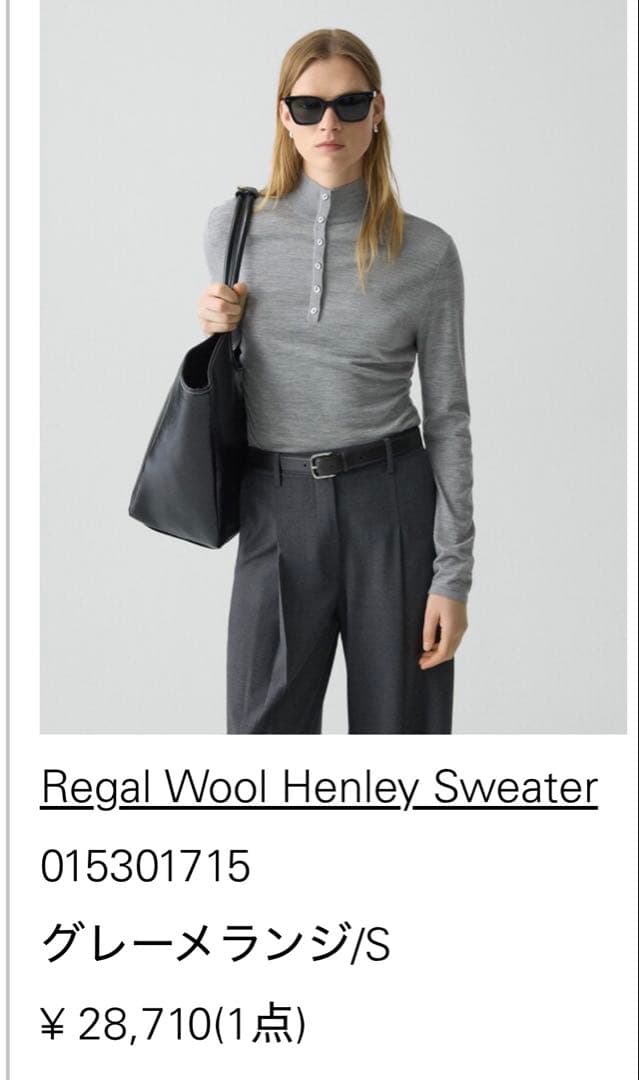Open the Regal Wool Henley Sweater link
The image size is (639, 1080).
318,788
